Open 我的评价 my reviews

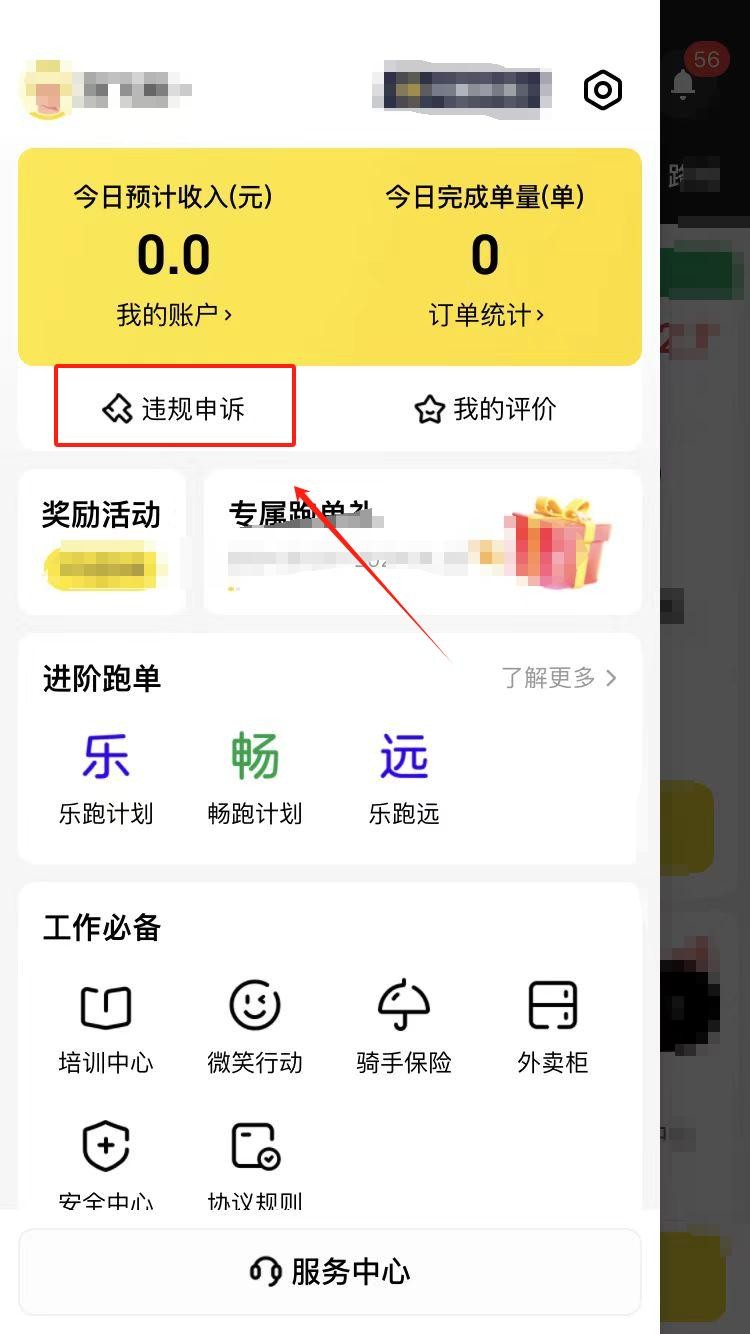(x=486, y=408)
